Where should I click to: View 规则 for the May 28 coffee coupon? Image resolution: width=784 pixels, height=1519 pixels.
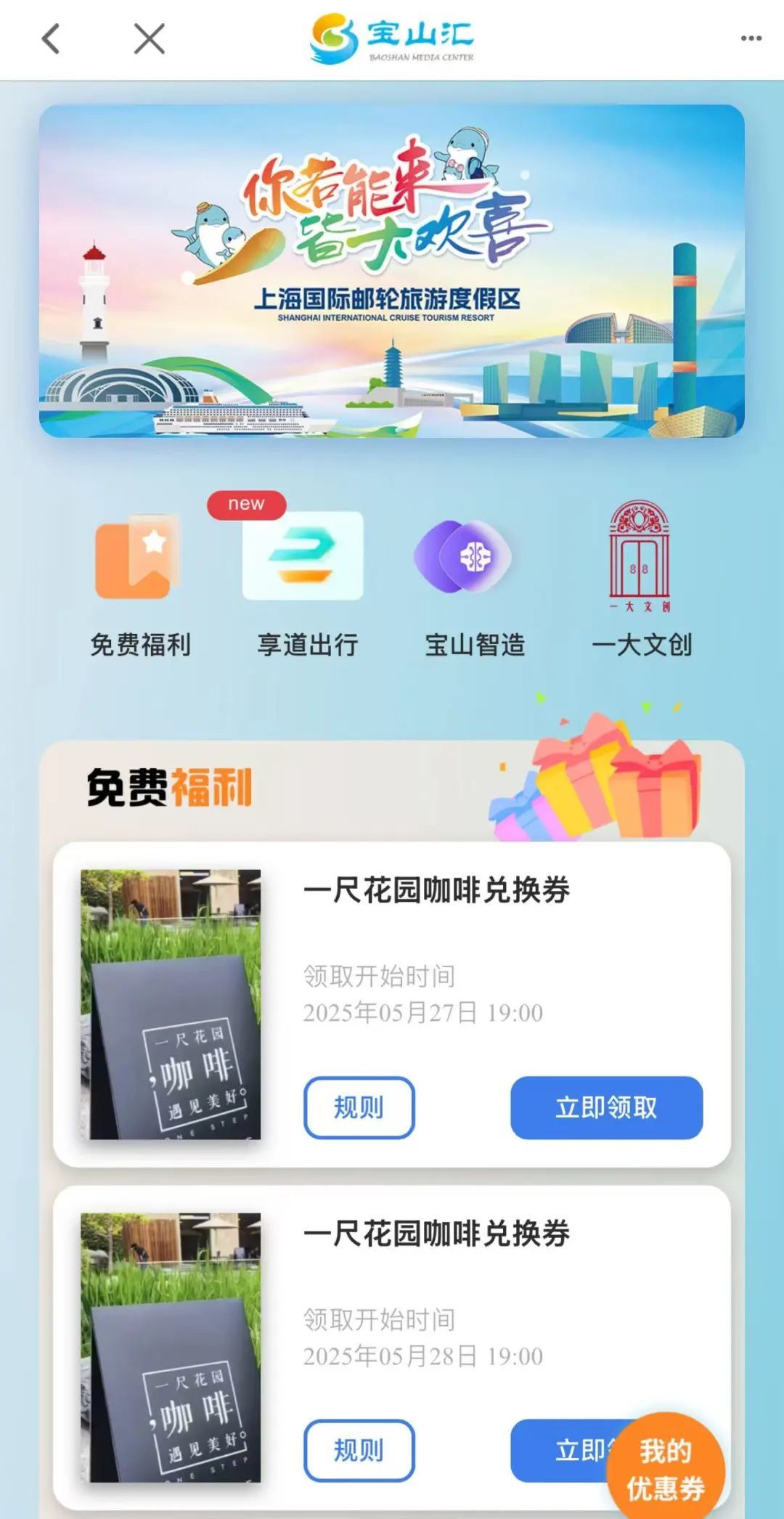pos(359,1450)
